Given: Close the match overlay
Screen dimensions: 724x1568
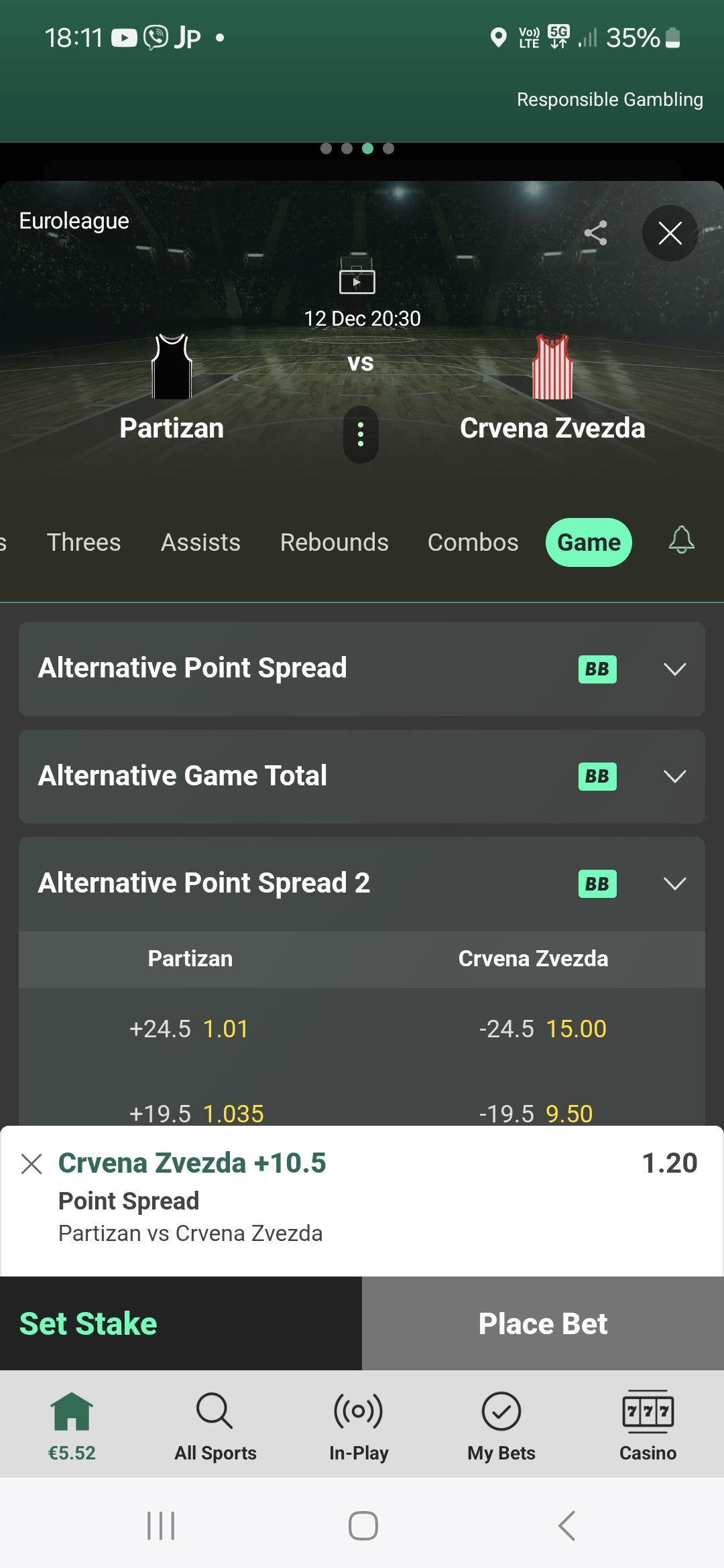Looking at the screenshot, I should click(670, 233).
